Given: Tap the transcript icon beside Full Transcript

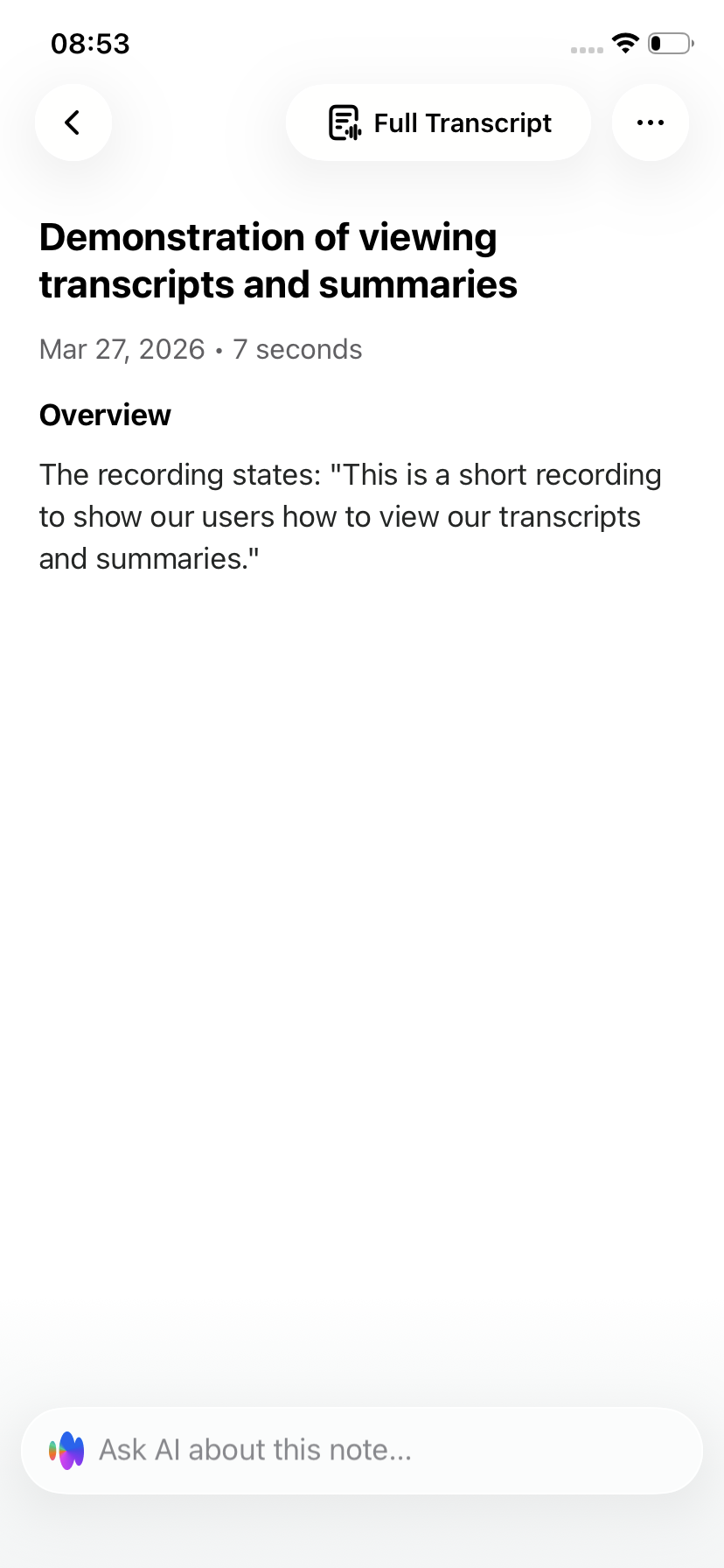Looking at the screenshot, I should click(345, 122).
